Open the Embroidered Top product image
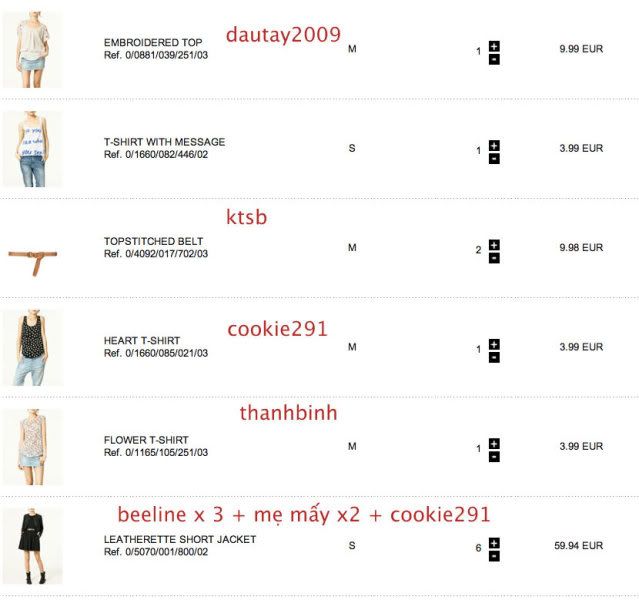This screenshot has height=600, width=639. [32, 49]
